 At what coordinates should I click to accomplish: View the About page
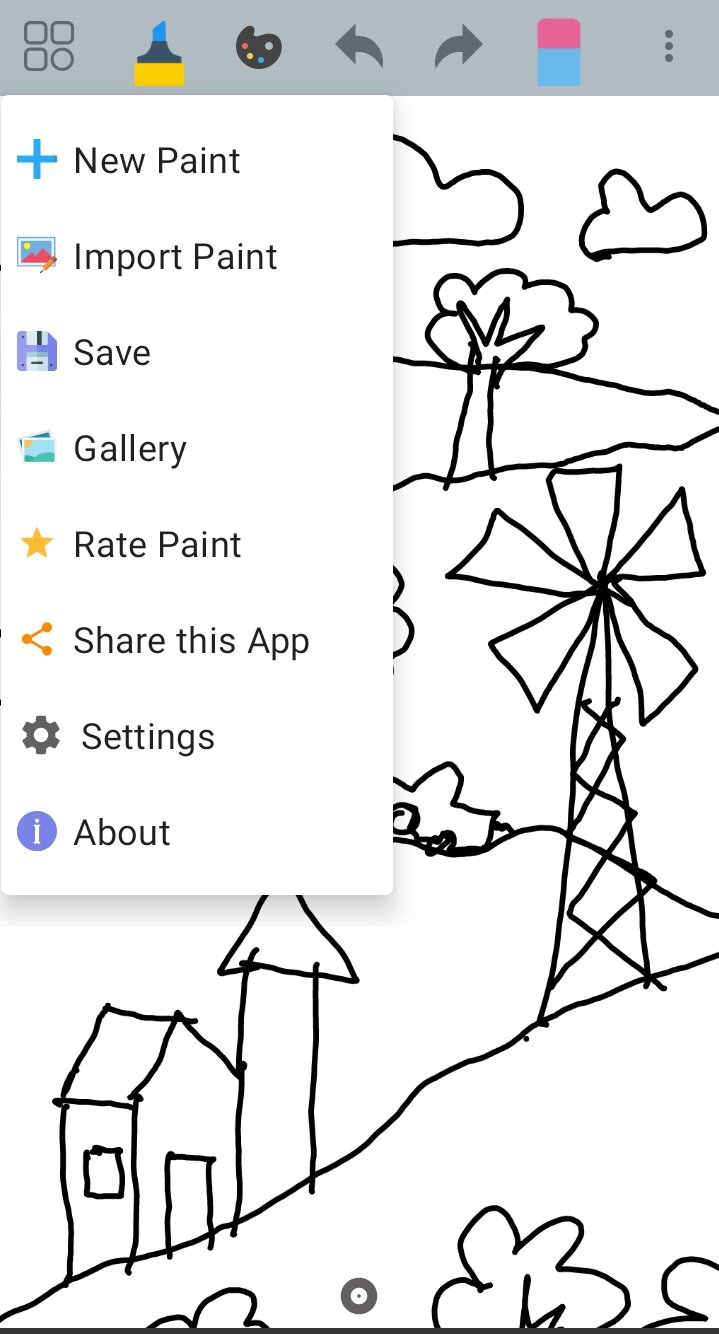click(x=121, y=833)
